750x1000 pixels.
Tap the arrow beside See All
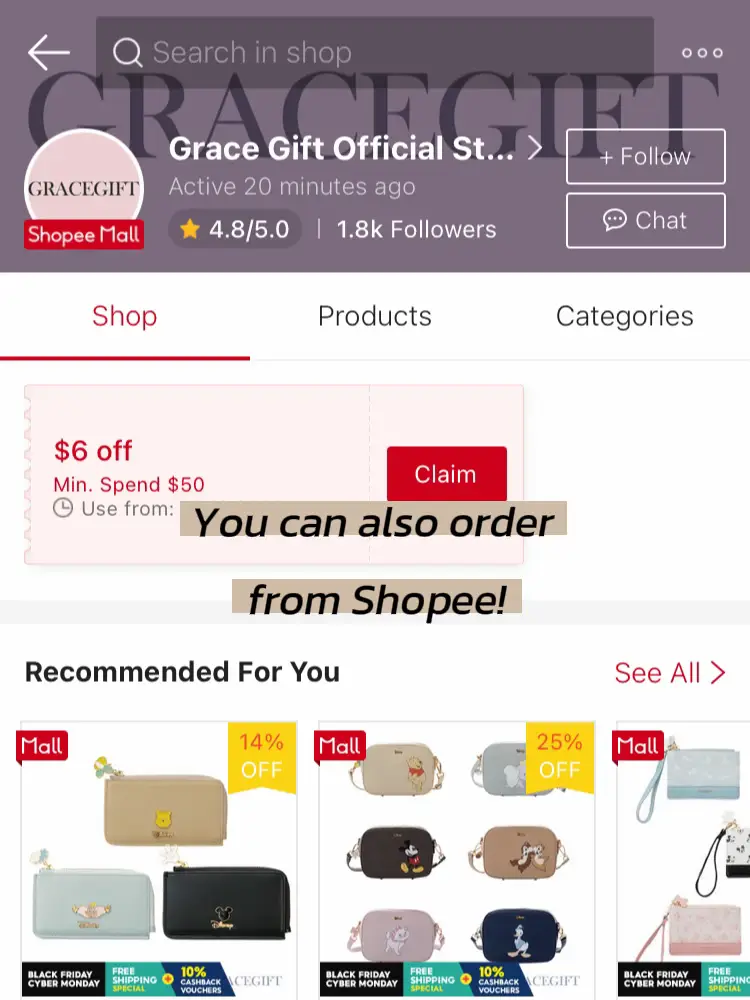[715, 673]
